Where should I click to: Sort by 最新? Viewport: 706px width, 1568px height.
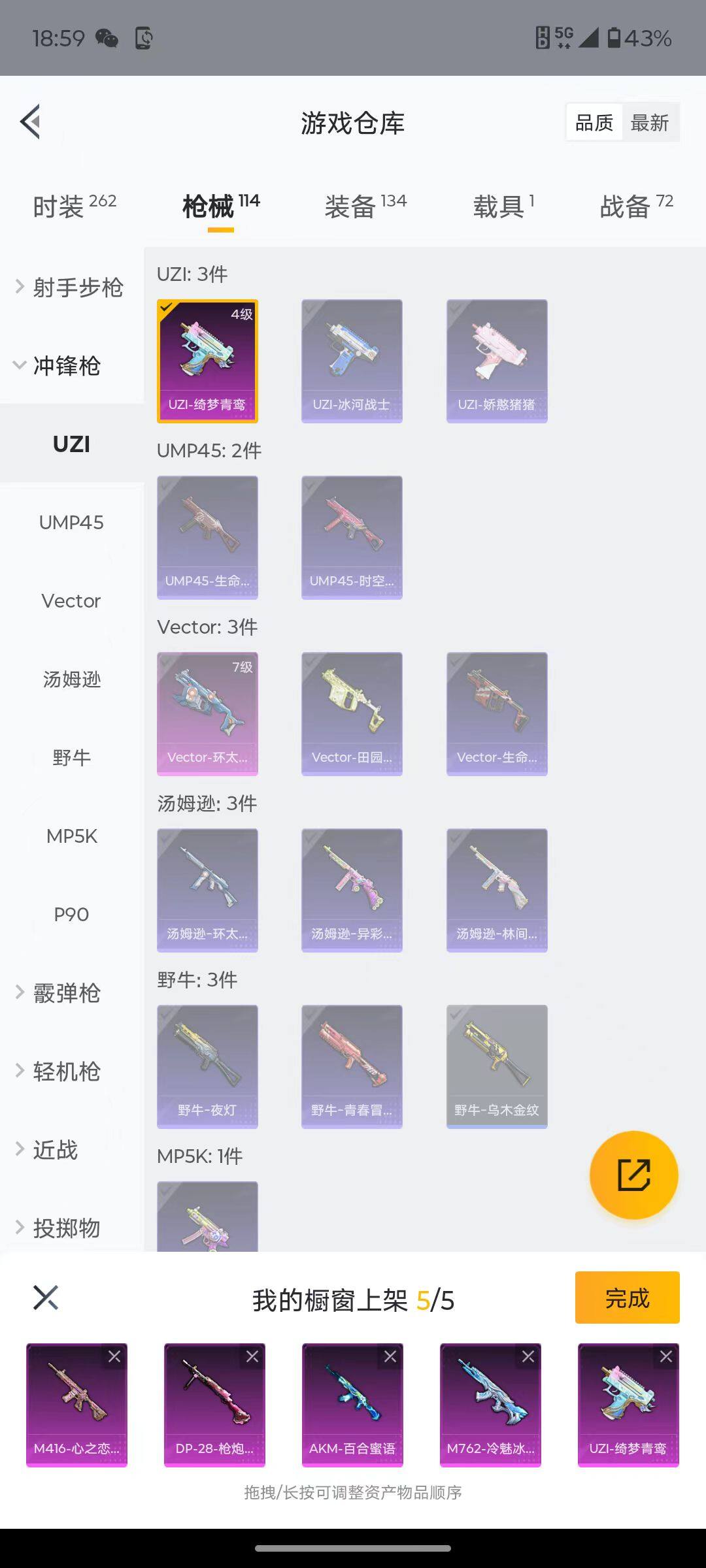click(x=649, y=122)
